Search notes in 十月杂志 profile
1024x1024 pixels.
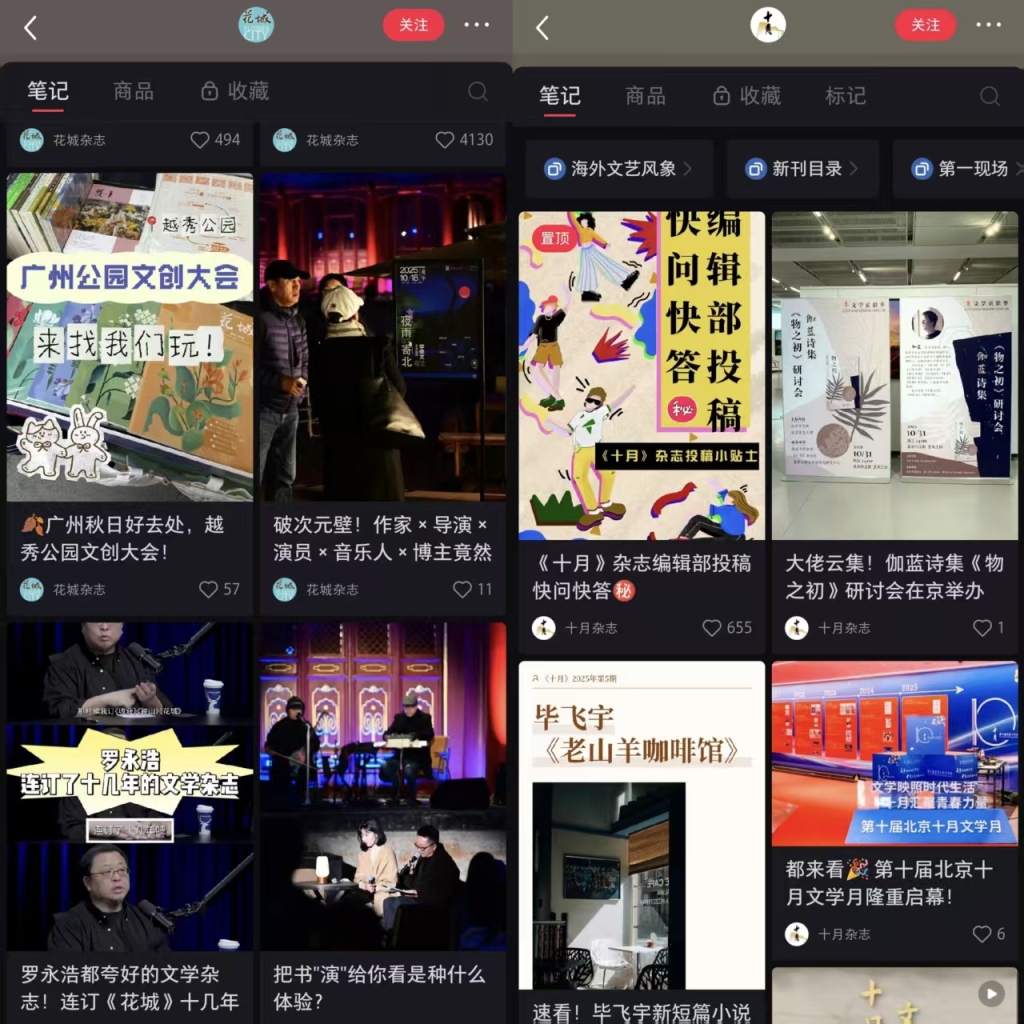[989, 96]
